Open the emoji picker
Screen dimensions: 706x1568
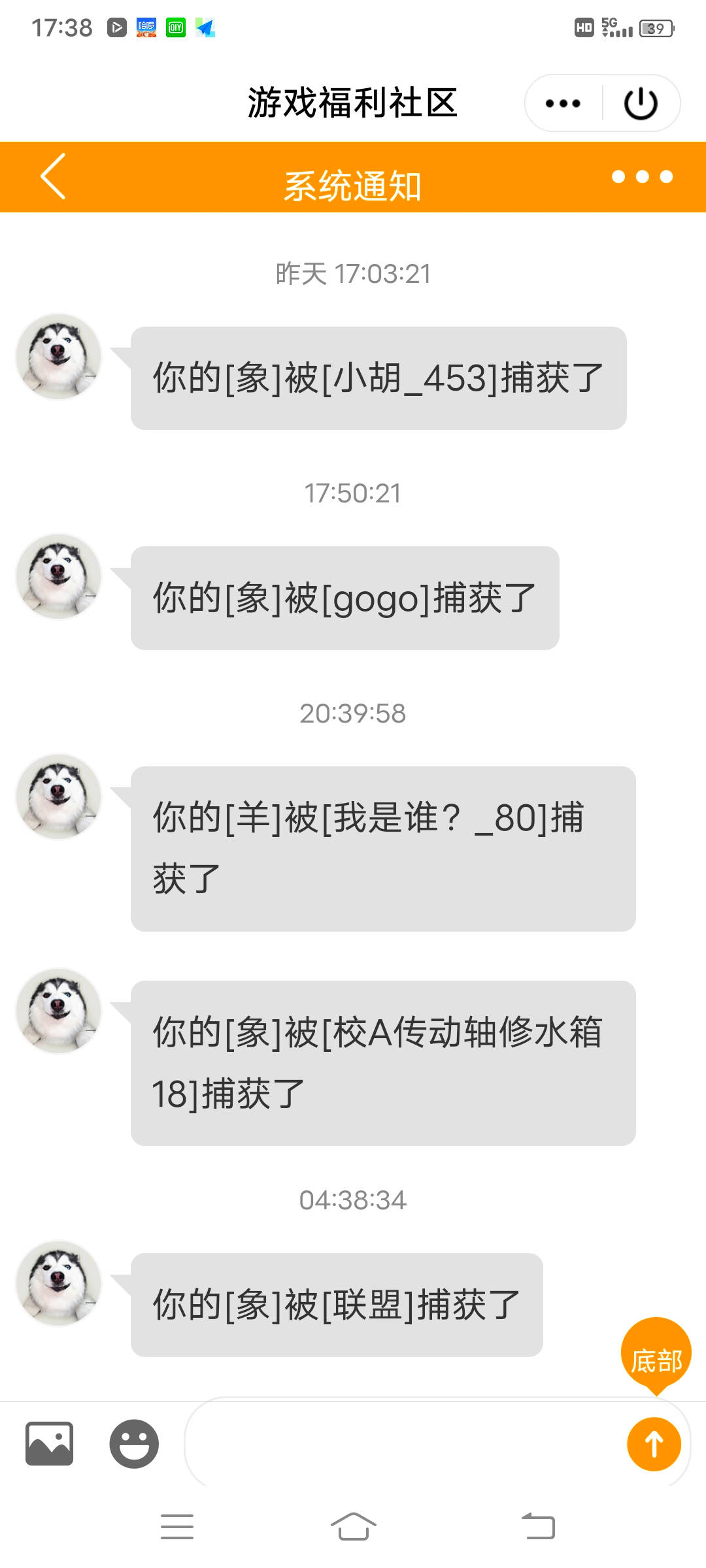(134, 1444)
